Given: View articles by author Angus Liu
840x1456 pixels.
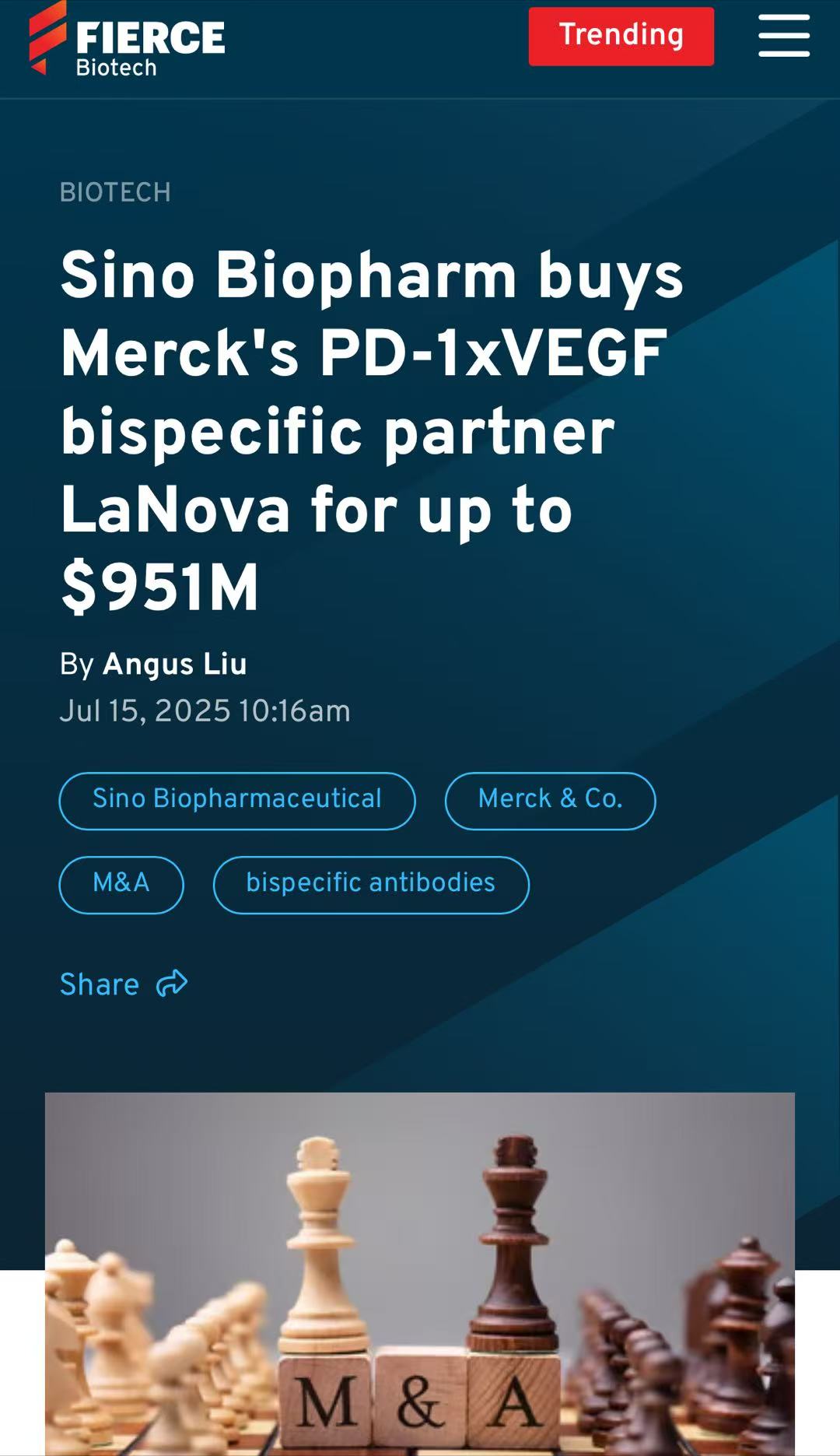Looking at the screenshot, I should 174,665.
